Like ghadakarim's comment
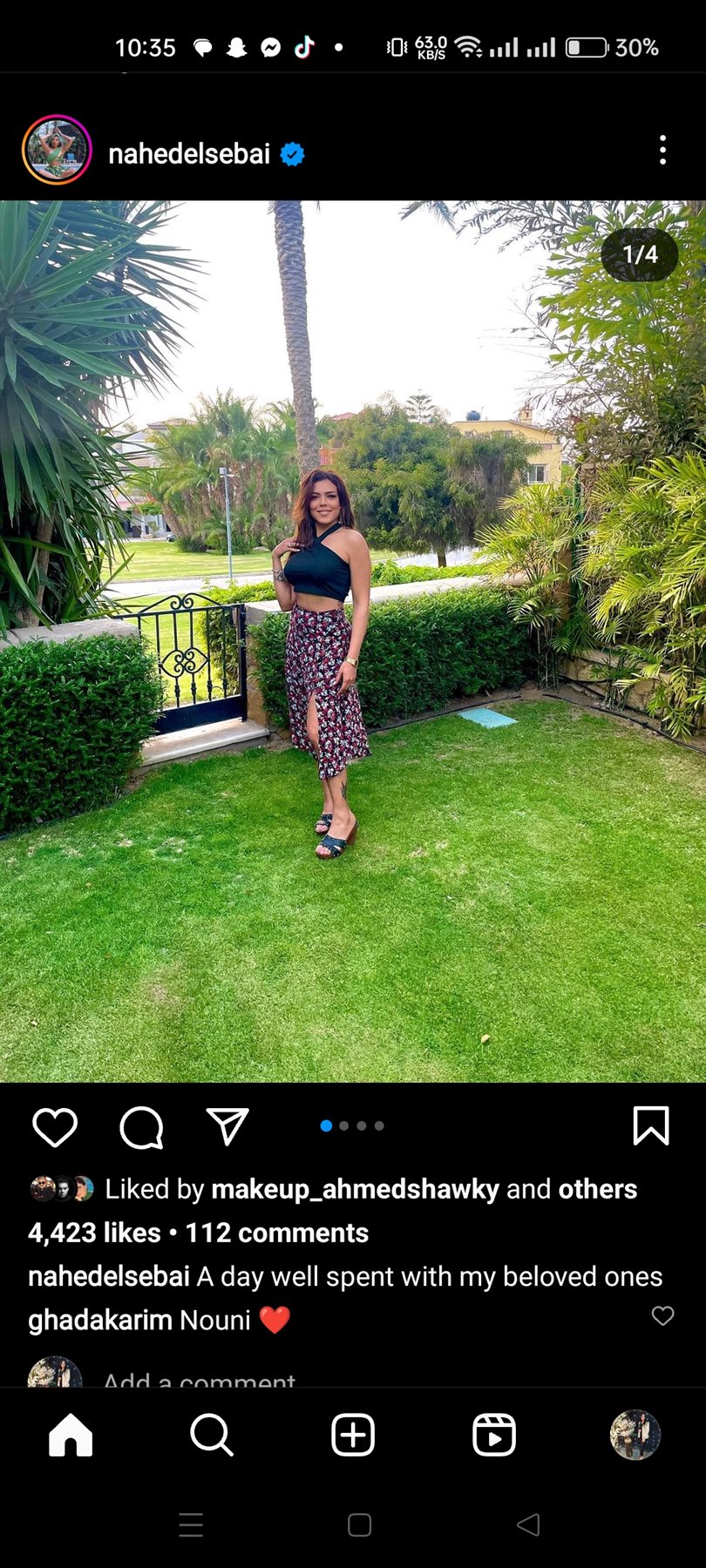The width and height of the screenshot is (706, 1568). point(662,1316)
